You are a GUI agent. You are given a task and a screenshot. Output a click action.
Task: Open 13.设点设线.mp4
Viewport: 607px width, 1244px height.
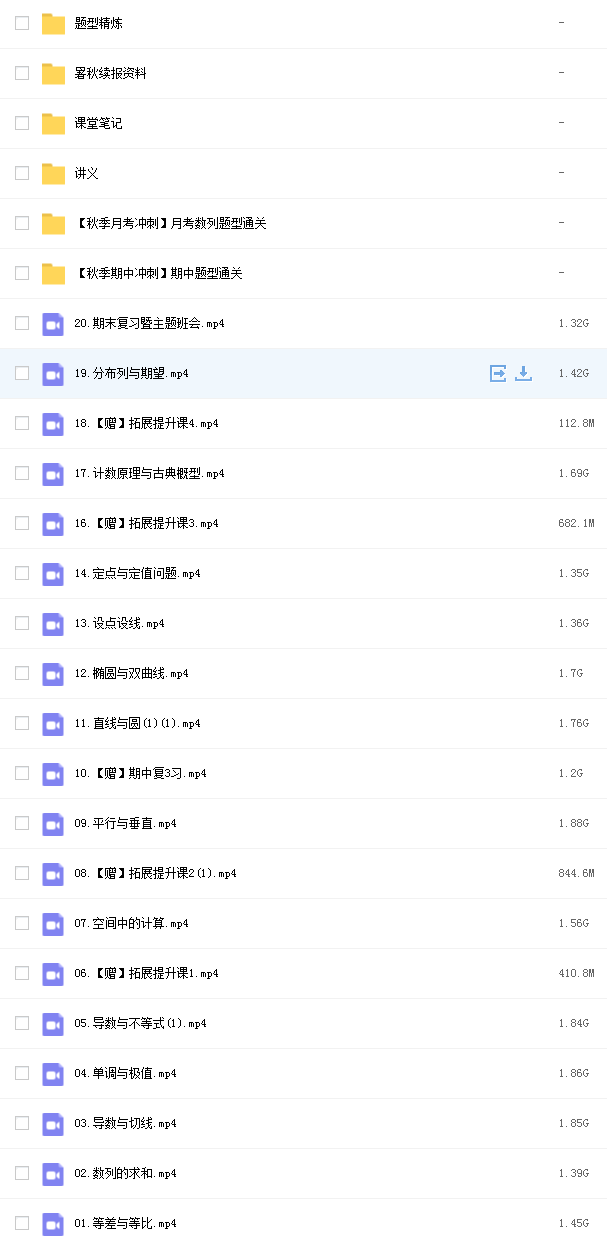(x=119, y=623)
